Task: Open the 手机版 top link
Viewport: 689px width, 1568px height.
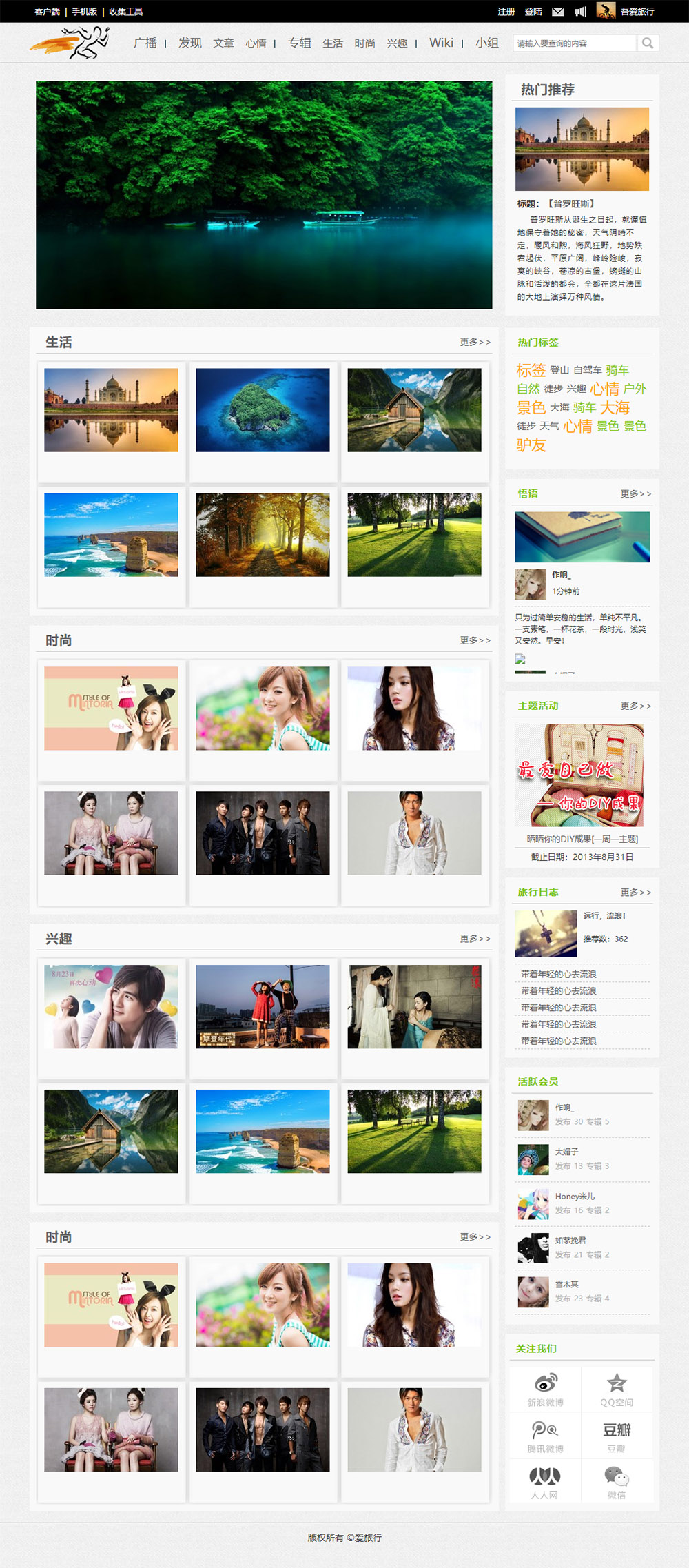Action: [85, 12]
